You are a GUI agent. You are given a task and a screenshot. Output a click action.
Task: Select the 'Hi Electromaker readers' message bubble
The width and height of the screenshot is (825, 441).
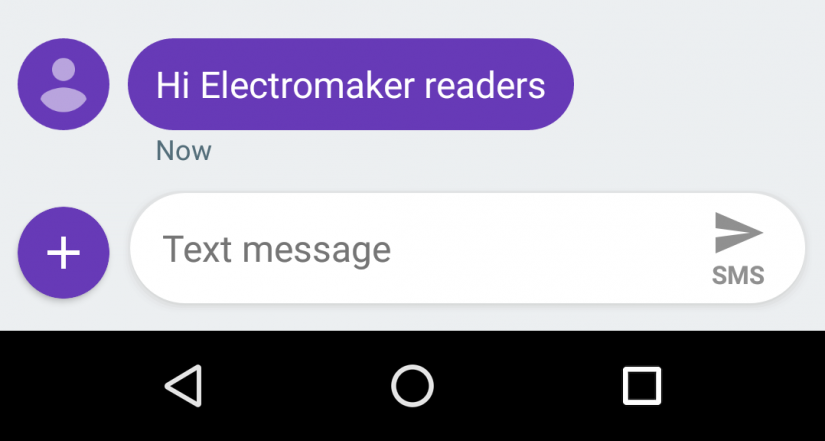click(350, 85)
